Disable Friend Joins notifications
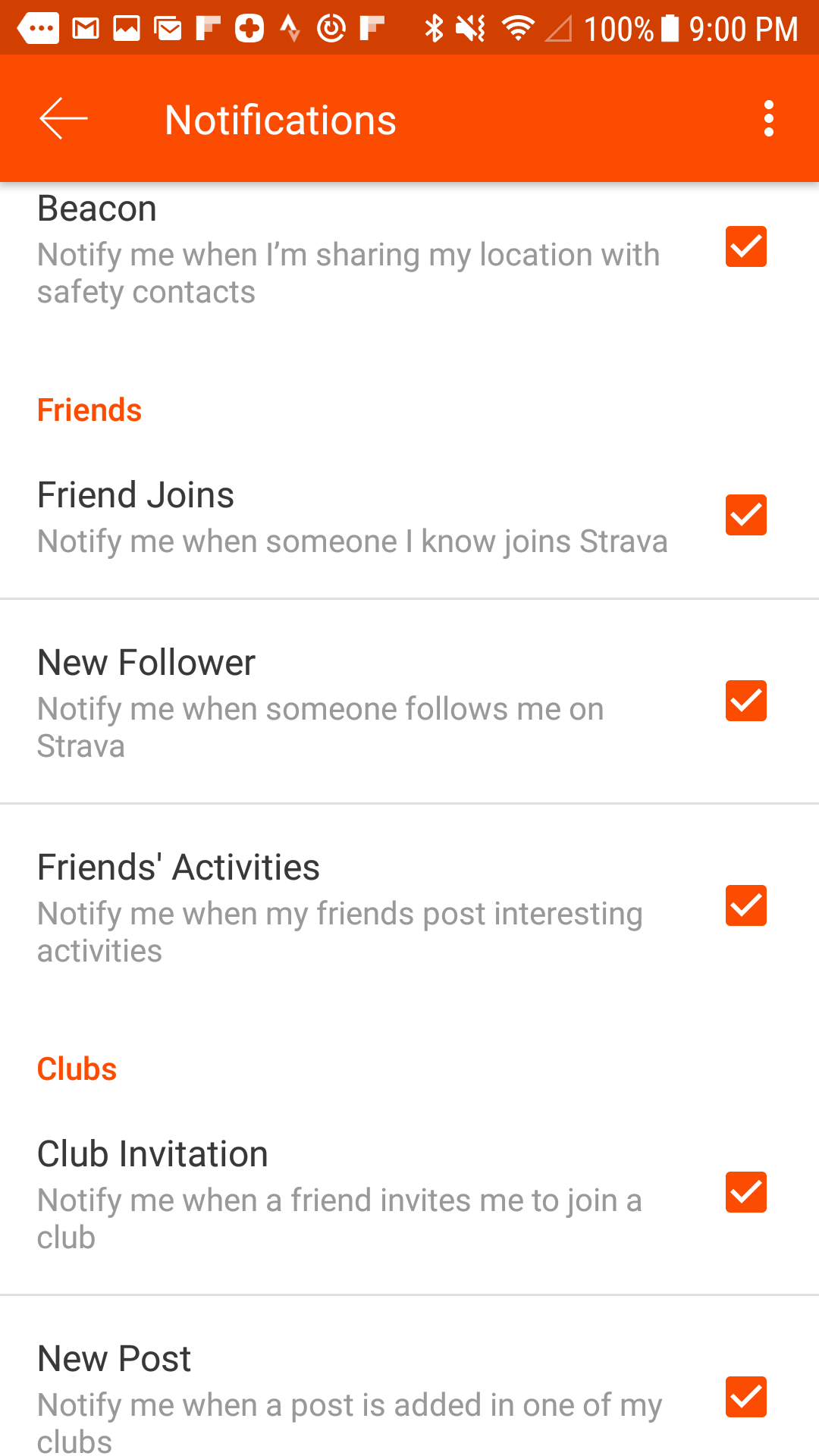Screen dimensions: 819x1456 click(x=746, y=515)
